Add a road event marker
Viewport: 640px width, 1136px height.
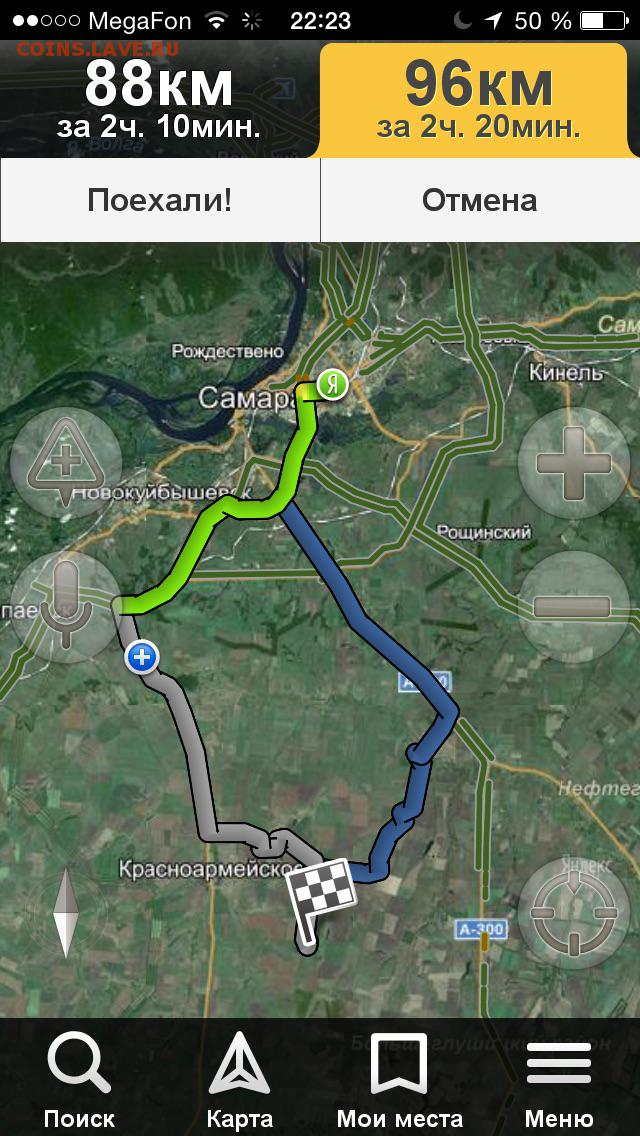tap(66, 463)
